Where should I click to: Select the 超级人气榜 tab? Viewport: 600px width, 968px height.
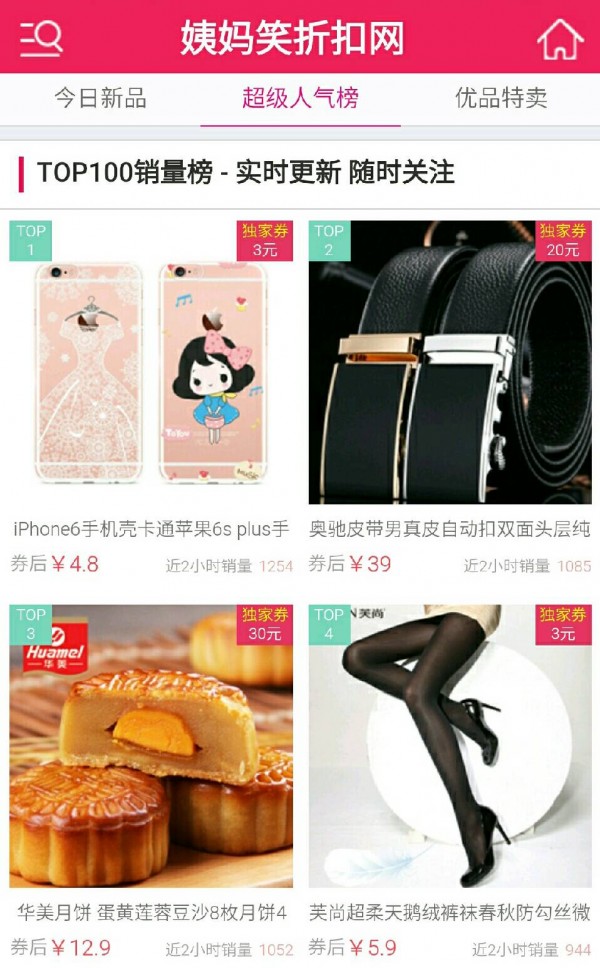point(300,98)
